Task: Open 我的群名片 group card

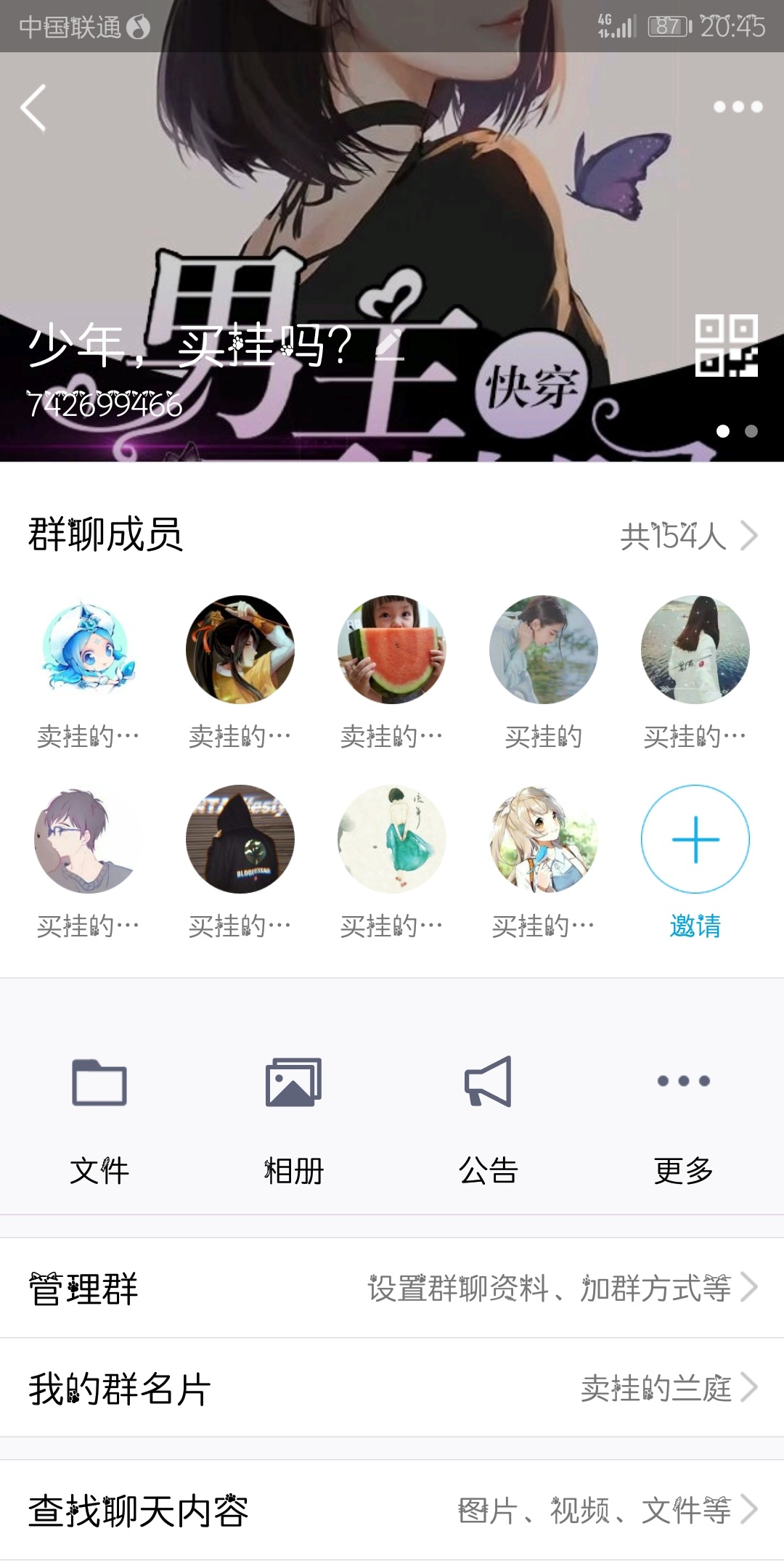Action: [x=392, y=1389]
